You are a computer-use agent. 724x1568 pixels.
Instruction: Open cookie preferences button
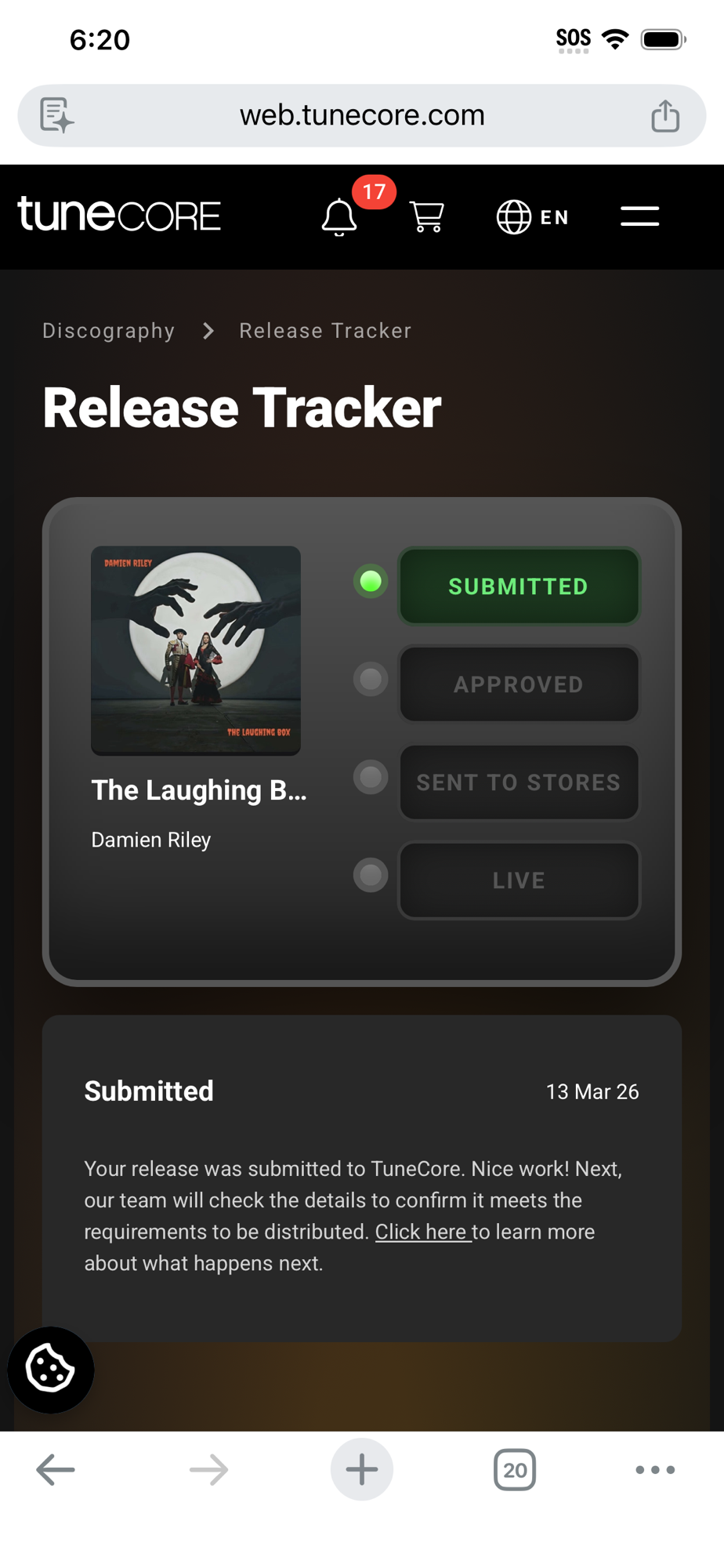(51, 1370)
